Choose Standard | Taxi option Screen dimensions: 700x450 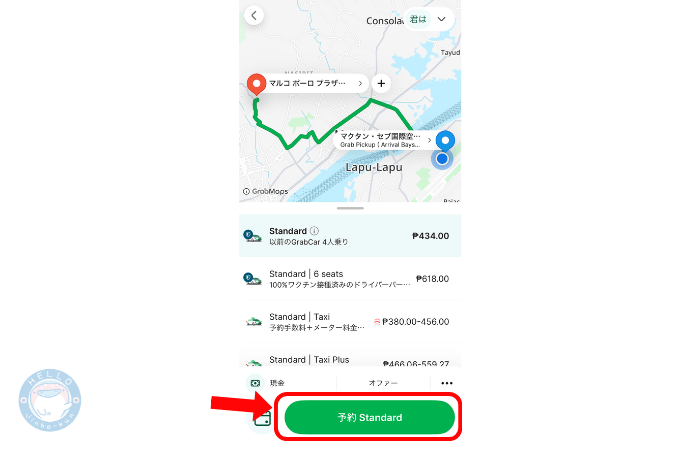click(x=350, y=321)
